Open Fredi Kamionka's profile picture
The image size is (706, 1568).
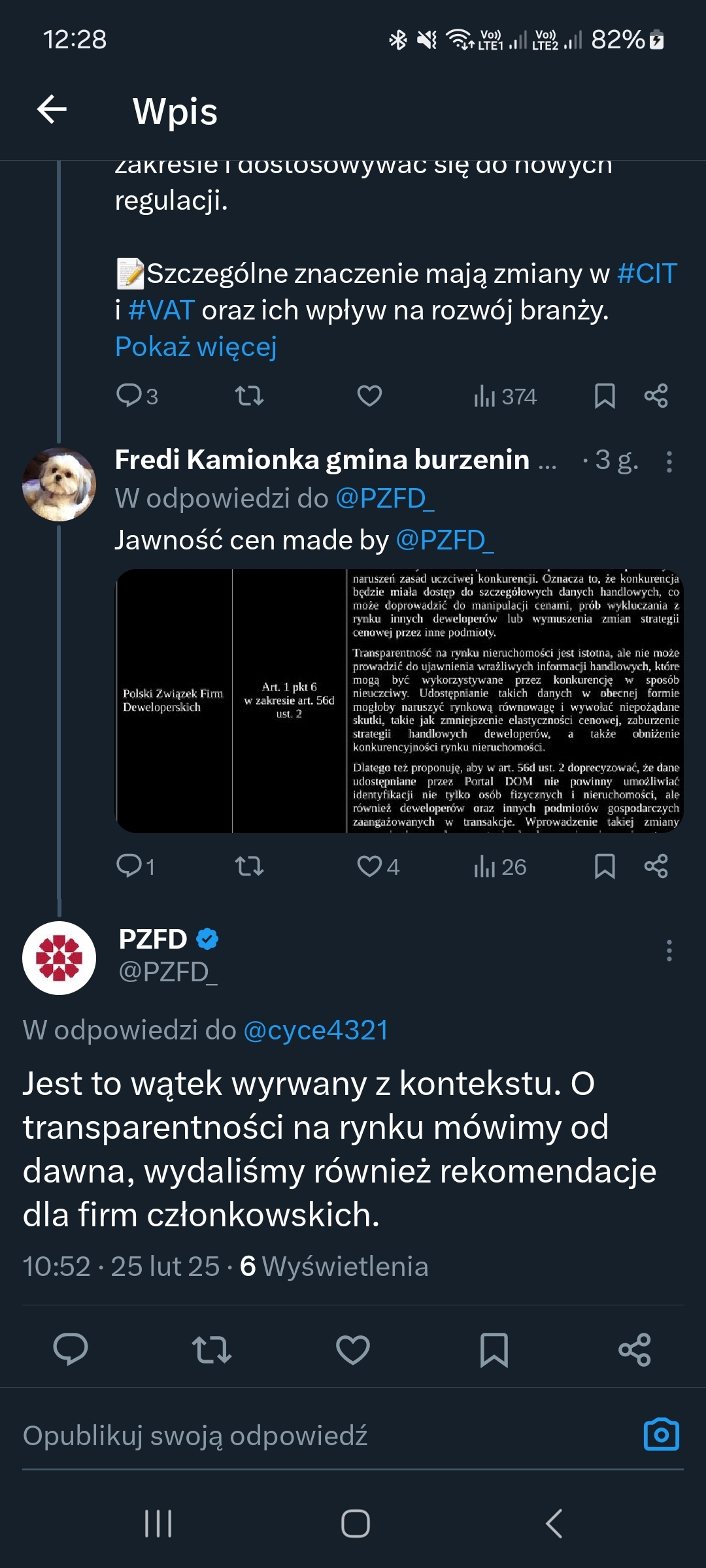point(59,484)
